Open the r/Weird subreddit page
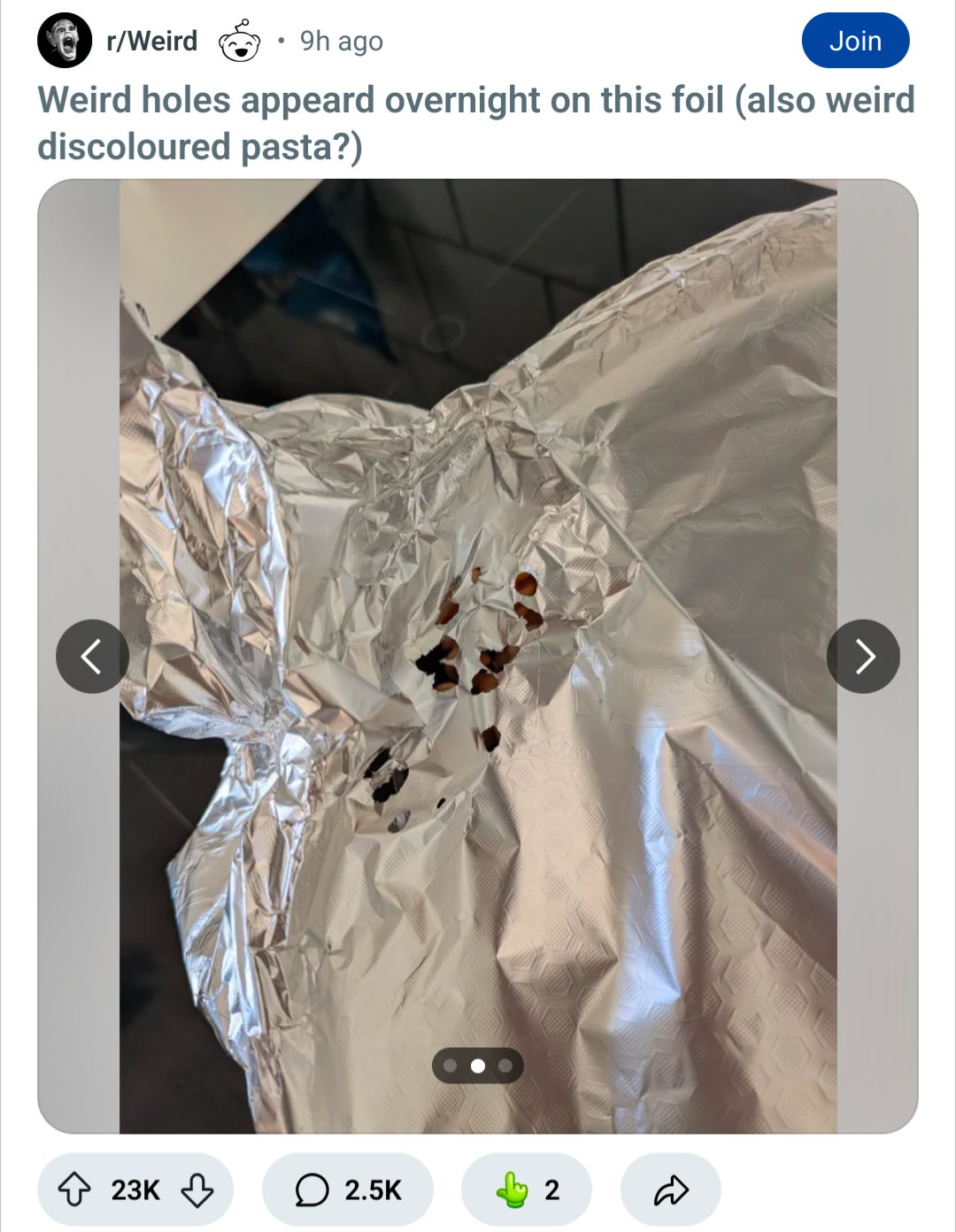This screenshot has height=1232, width=956. pyautogui.click(x=151, y=41)
